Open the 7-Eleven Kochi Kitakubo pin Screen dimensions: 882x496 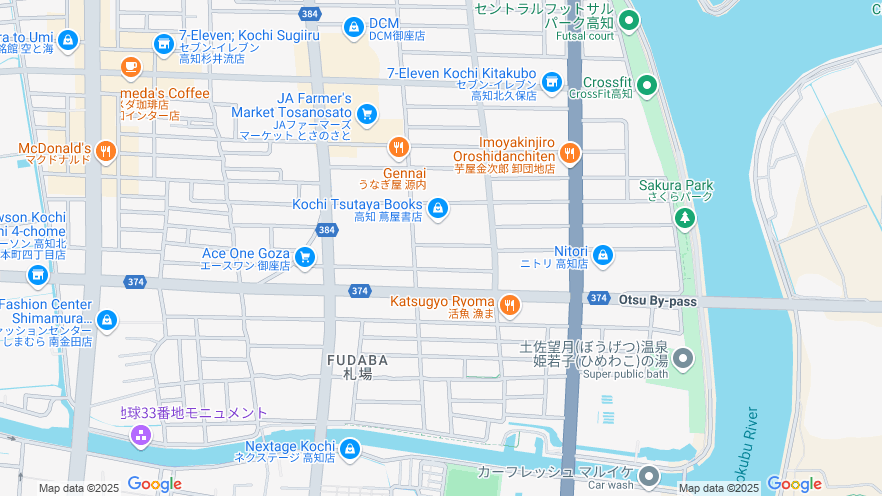click(552, 80)
